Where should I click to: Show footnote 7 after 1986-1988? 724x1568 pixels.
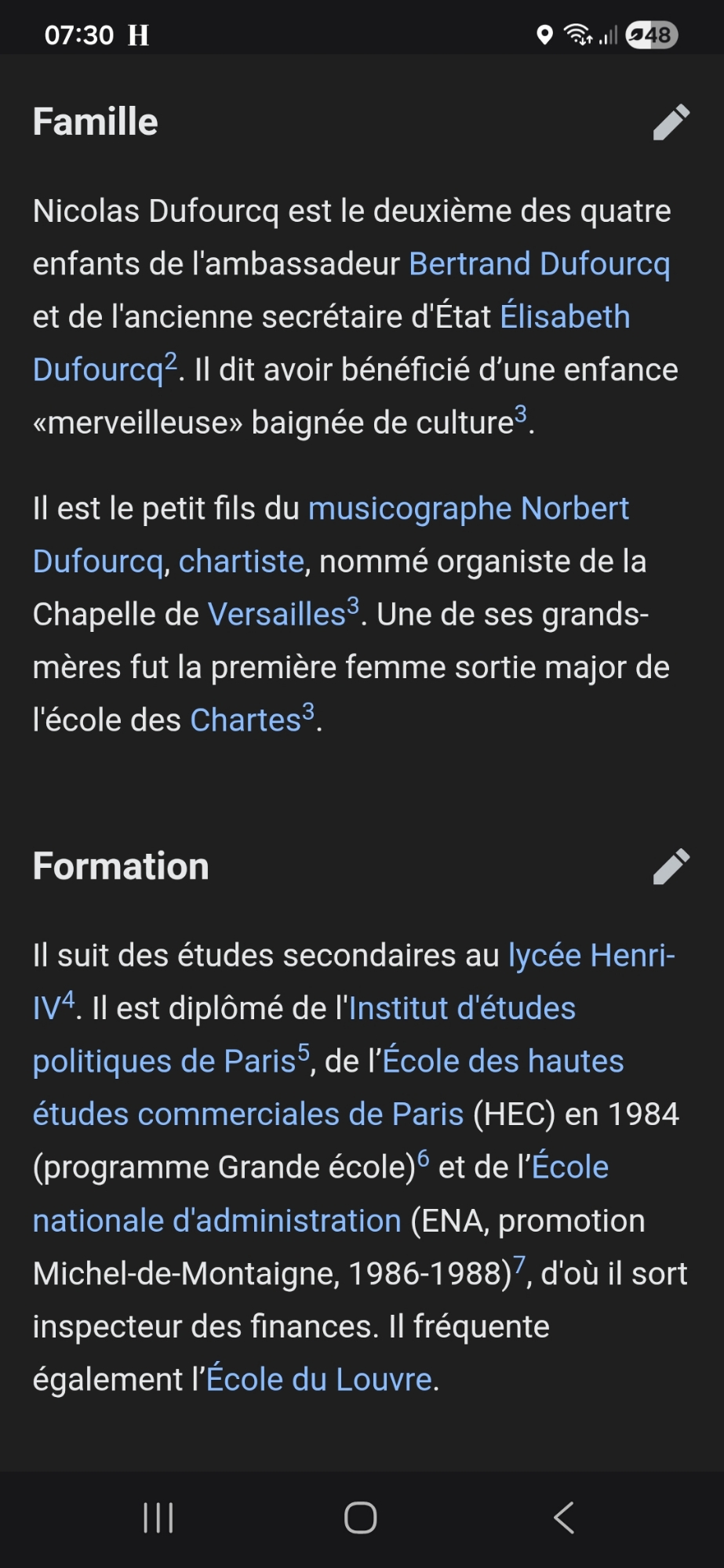click(518, 1264)
